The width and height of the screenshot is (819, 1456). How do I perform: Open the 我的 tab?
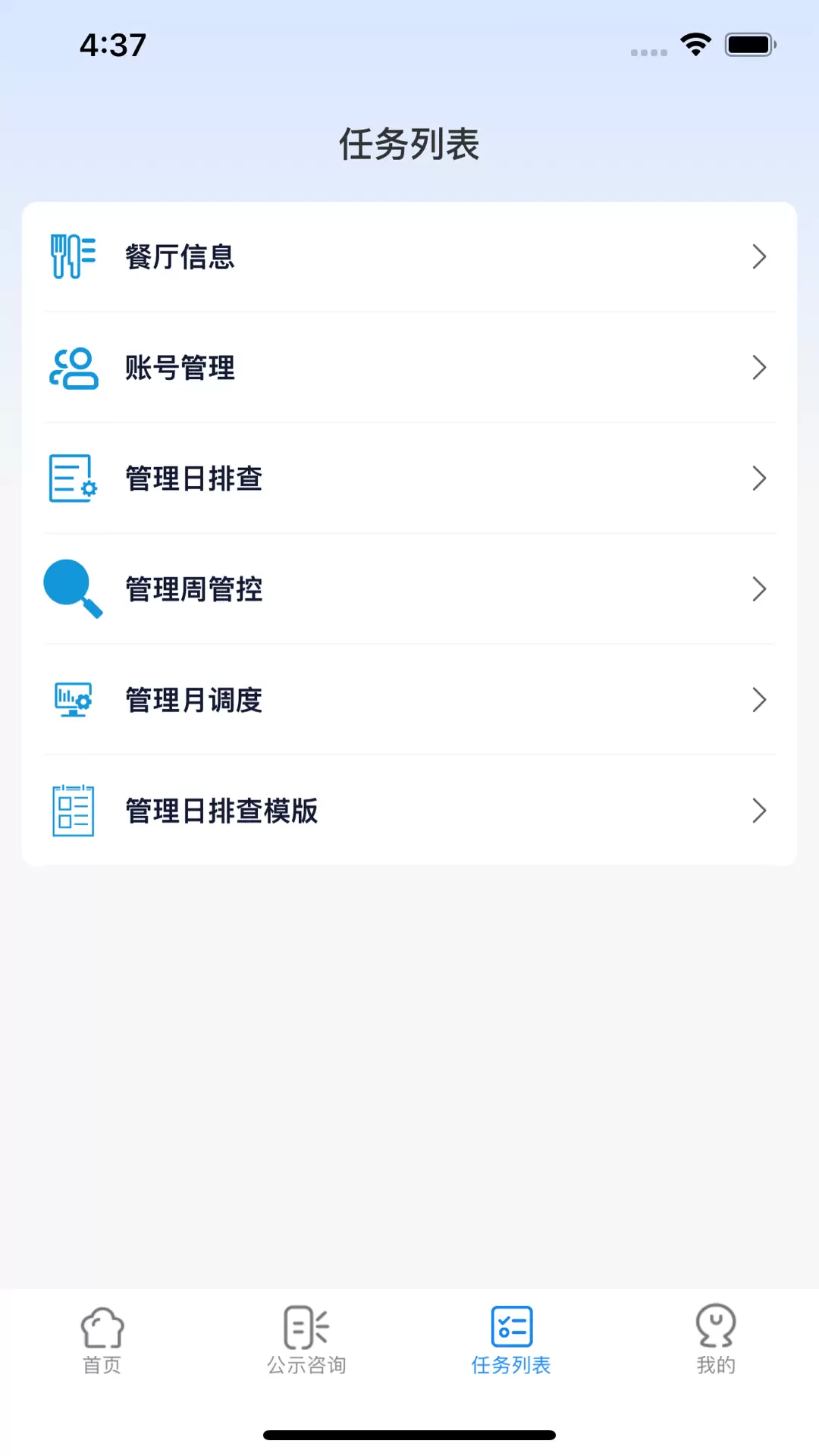point(717,1340)
